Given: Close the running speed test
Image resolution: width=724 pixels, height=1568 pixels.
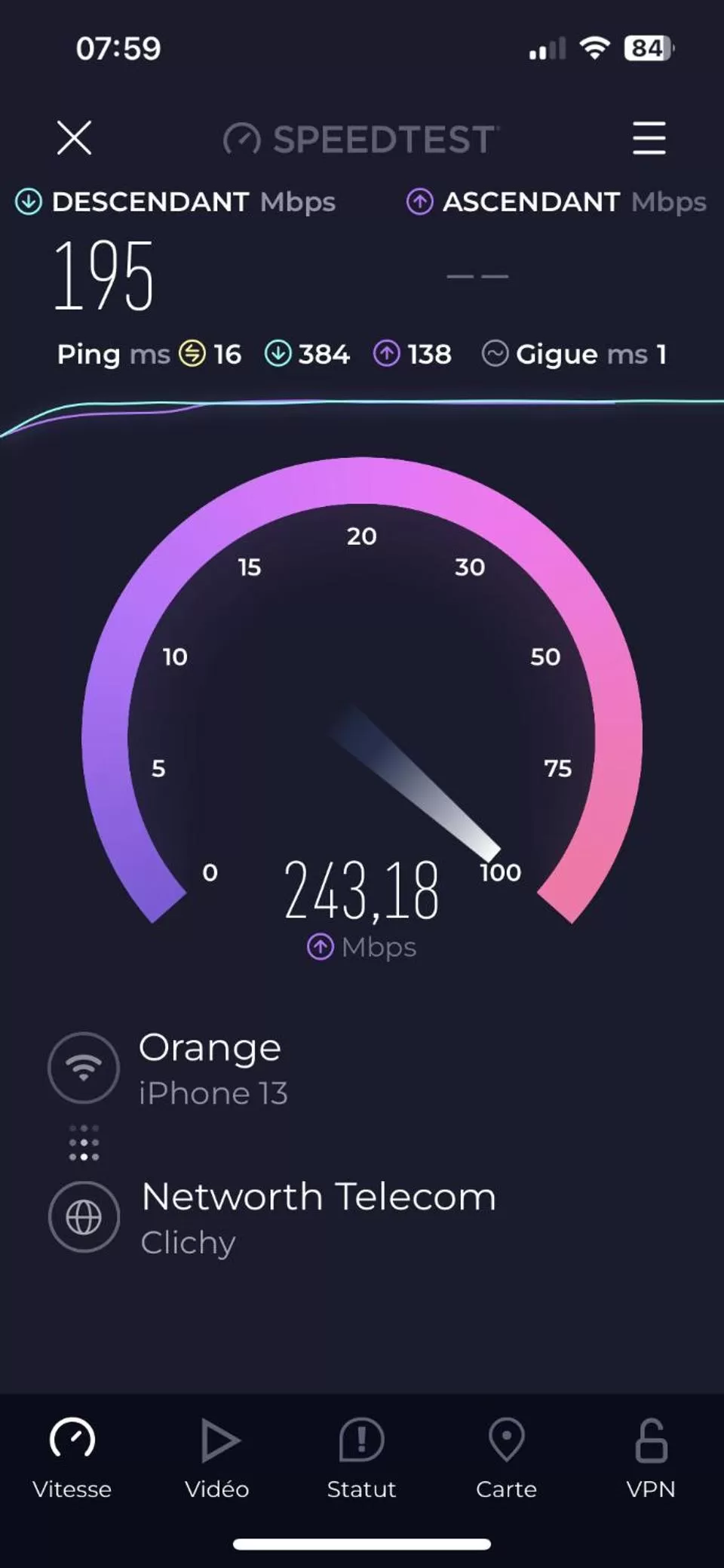Looking at the screenshot, I should [x=74, y=138].
